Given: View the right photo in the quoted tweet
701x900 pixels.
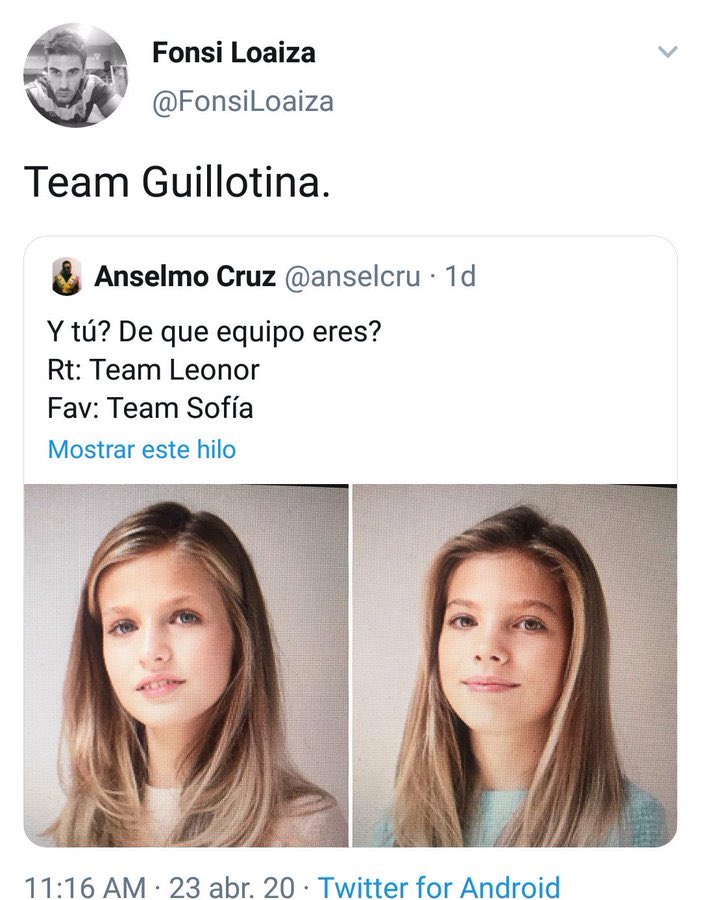Looking at the screenshot, I should pyautogui.click(x=514, y=665).
